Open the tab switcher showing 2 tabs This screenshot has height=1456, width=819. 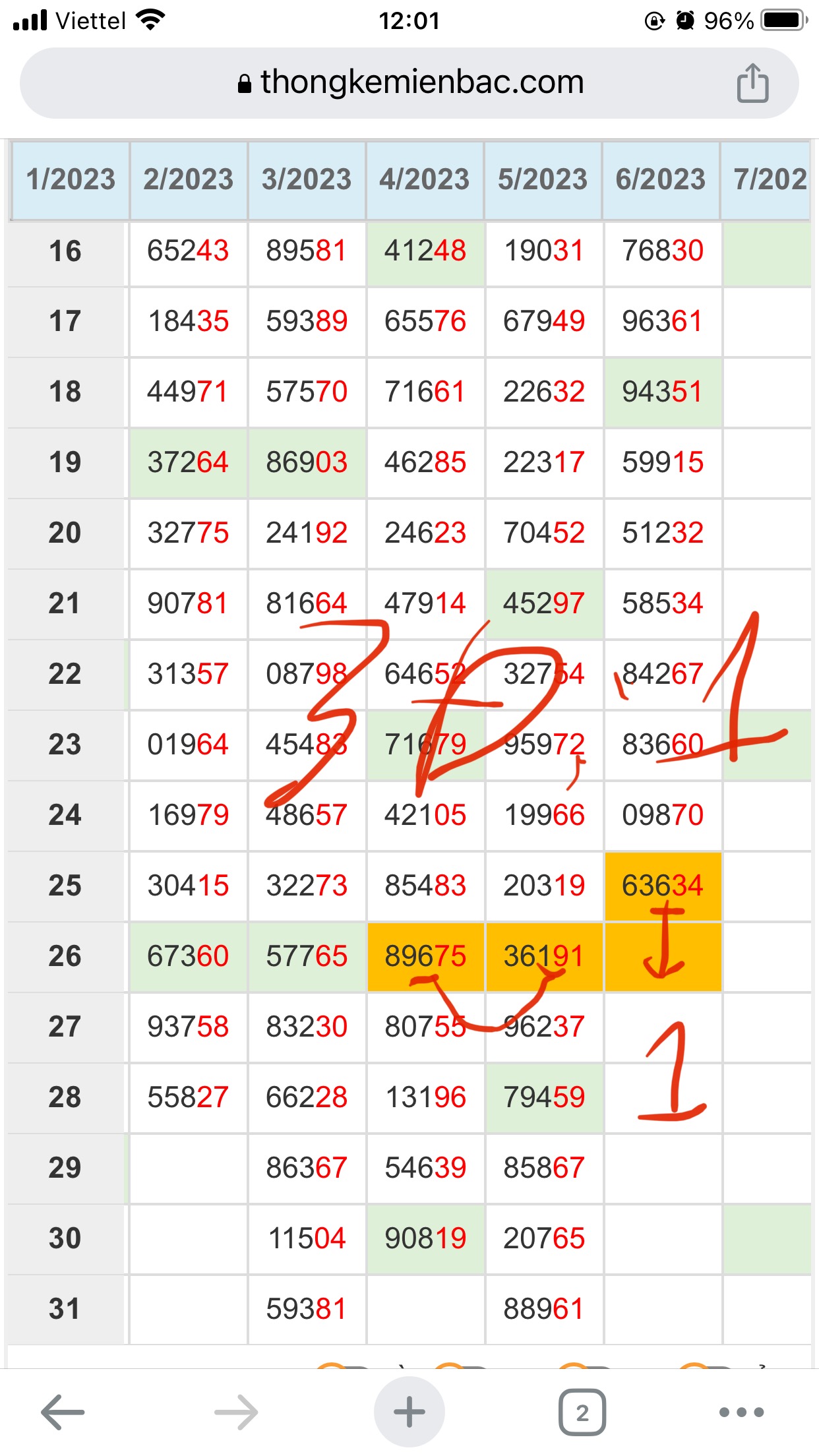[582, 1412]
